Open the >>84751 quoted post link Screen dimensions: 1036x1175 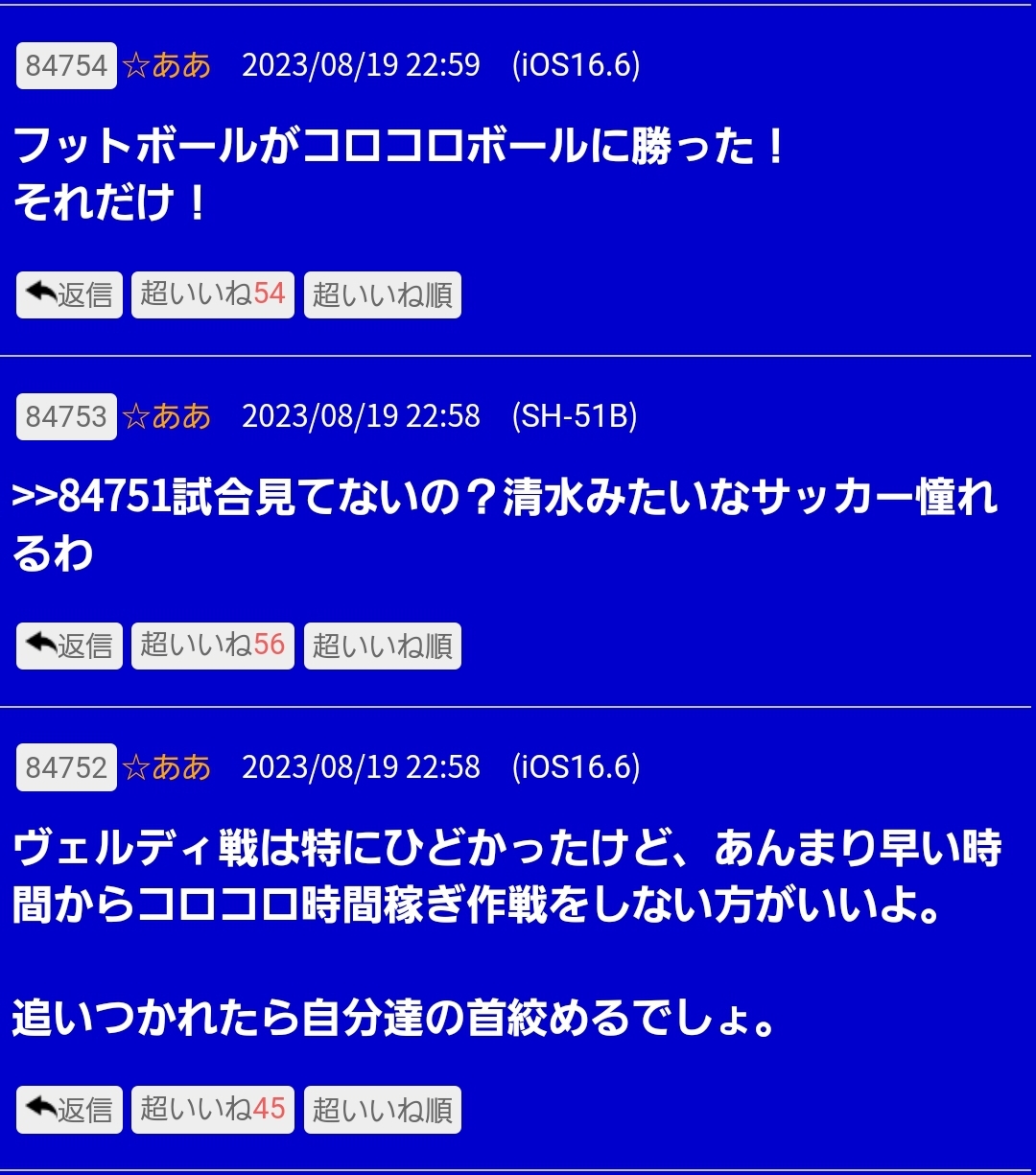pos(92,499)
